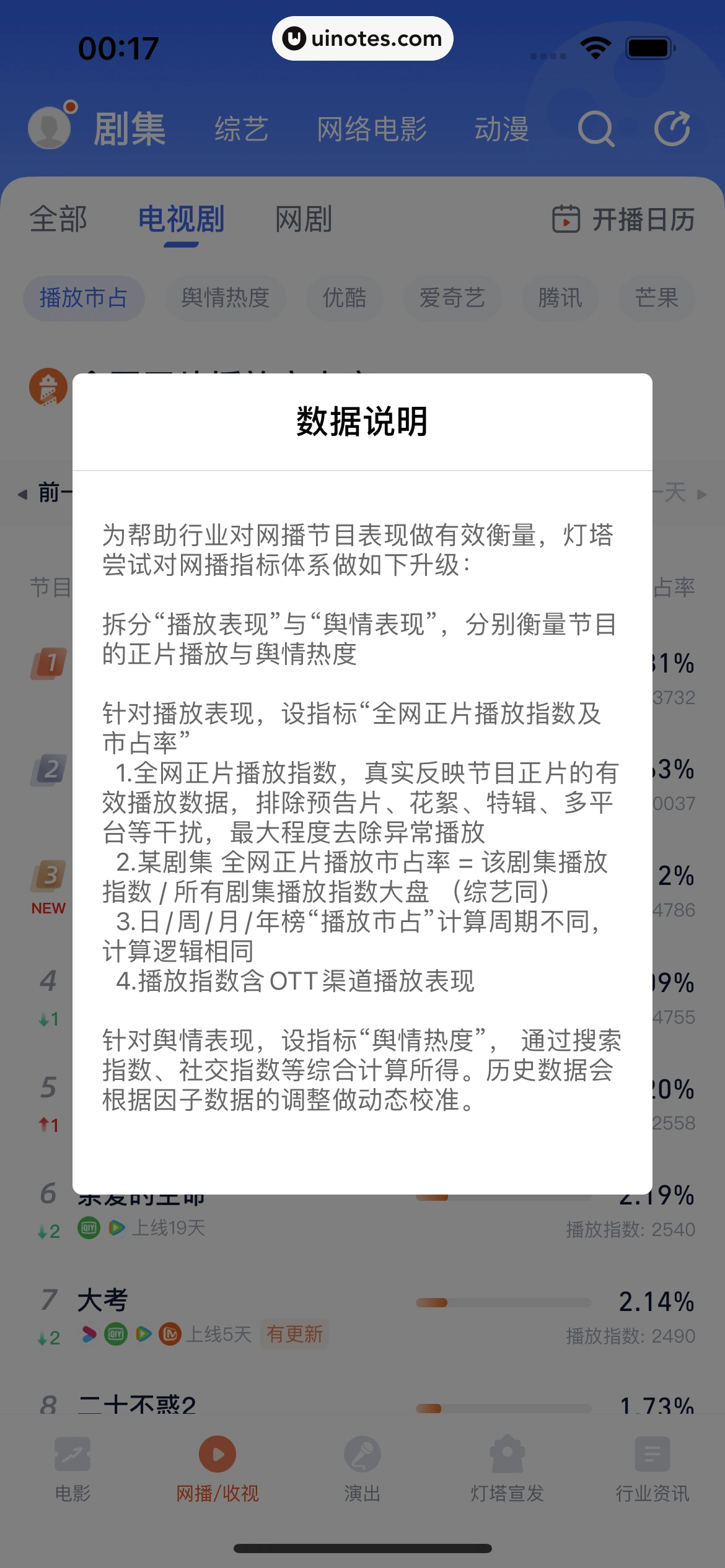Open the search icon in the header
The image size is (725, 1568).
click(595, 129)
